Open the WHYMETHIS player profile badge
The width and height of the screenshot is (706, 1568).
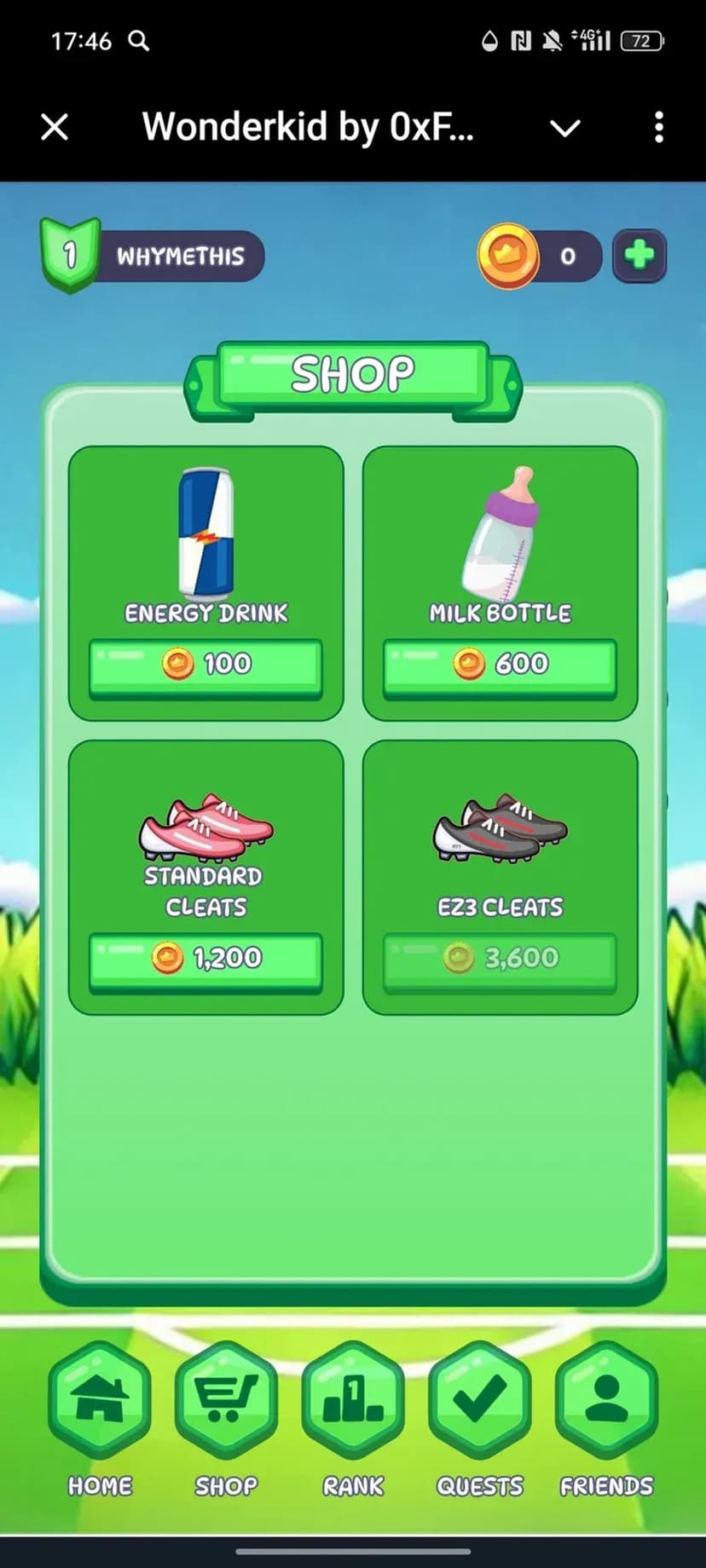[153, 256]
